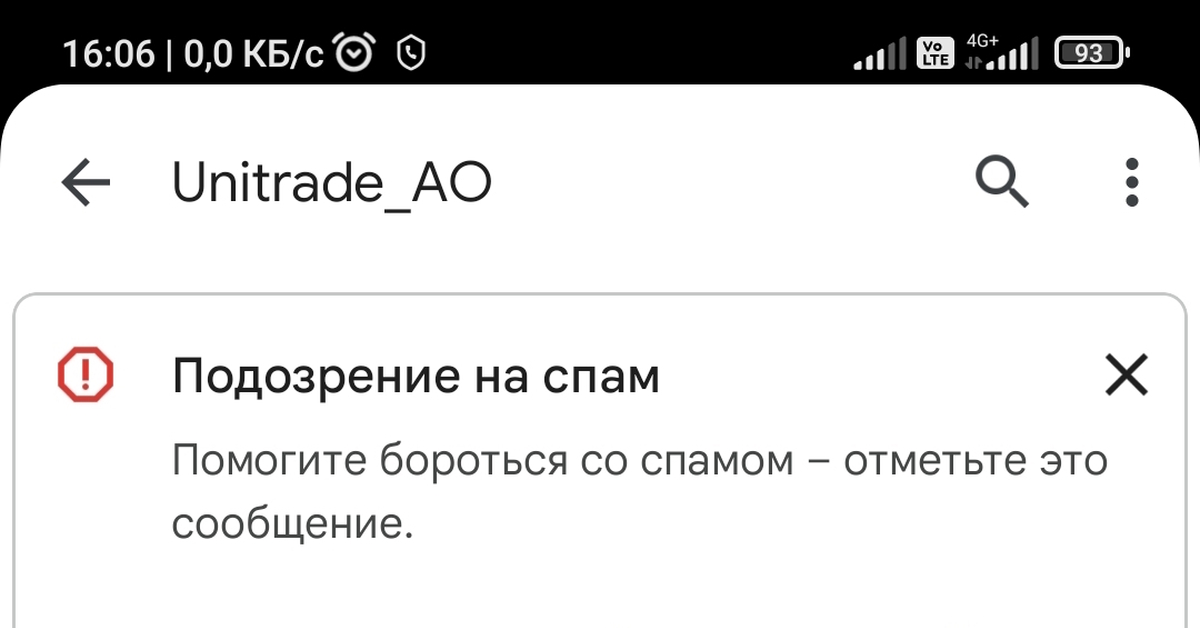Go back from the Unitrade_AO conversation
The image size is (1200, 628).
[x=86, y=185]
